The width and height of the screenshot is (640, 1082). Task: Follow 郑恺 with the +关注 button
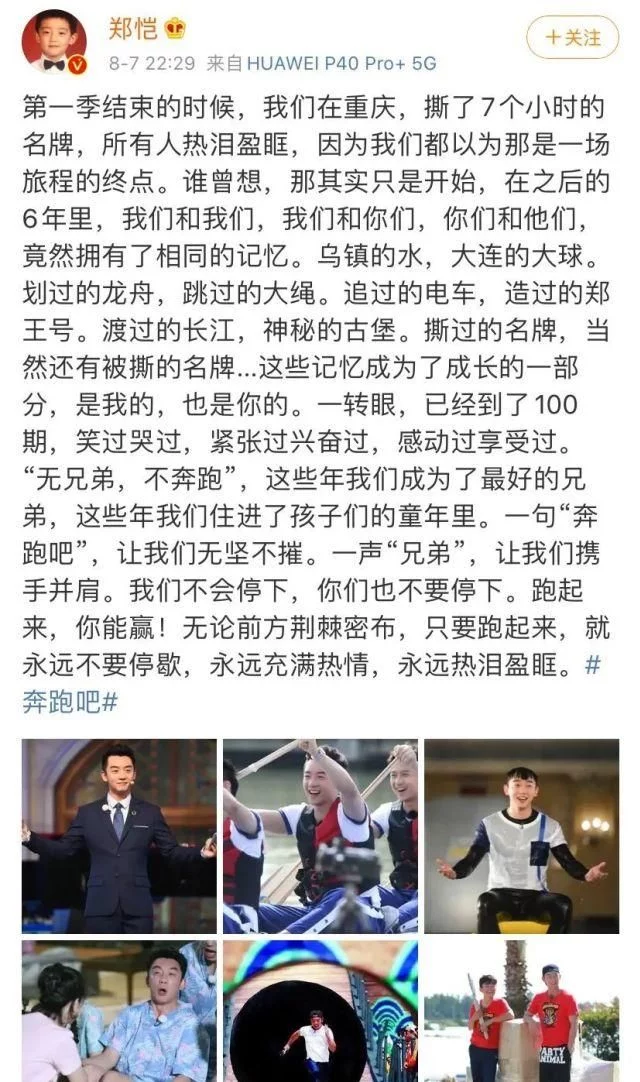click(x=573, y=38)
